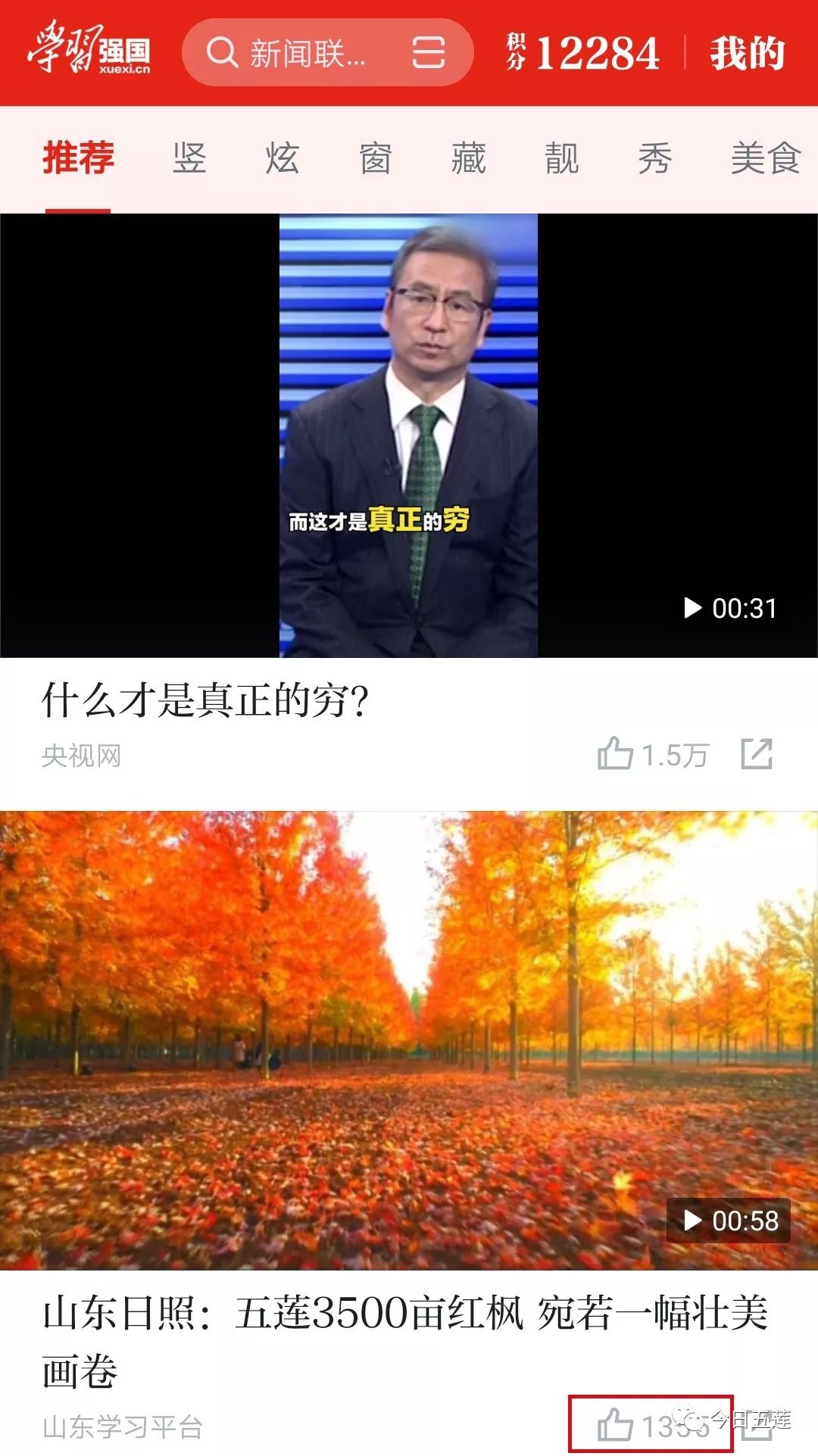This screenshot has width=818, height=1456.
Task: Play the 五莲3500亩红枫 video
Action: pos(409,1041)
